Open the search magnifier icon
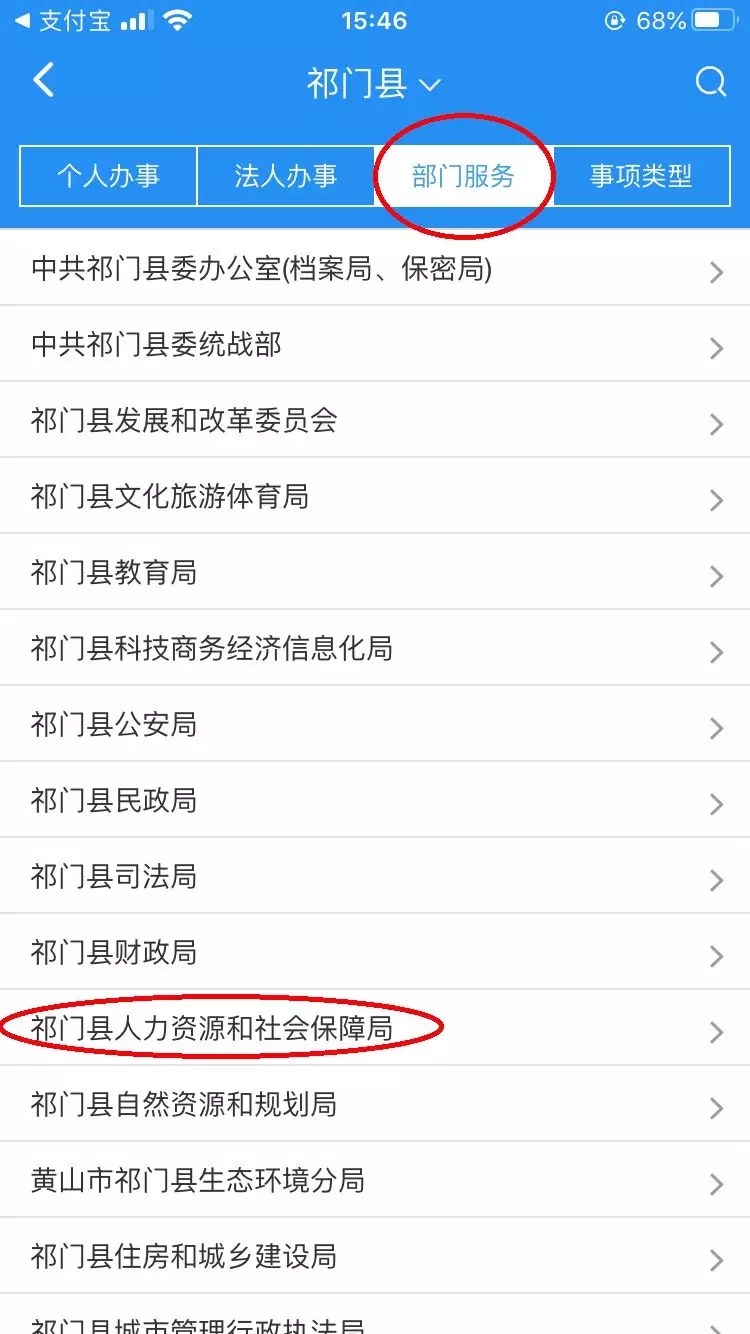The image size is (750, 1334). [710, 82]
